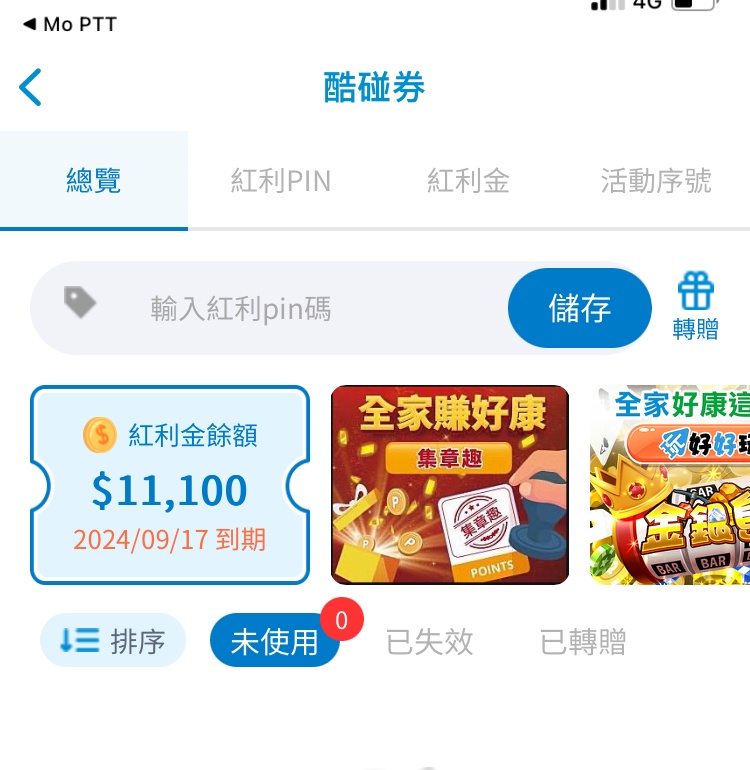Open the 活動序號 tab
Screen dimensions: 750x770
[x=656, y=181]
